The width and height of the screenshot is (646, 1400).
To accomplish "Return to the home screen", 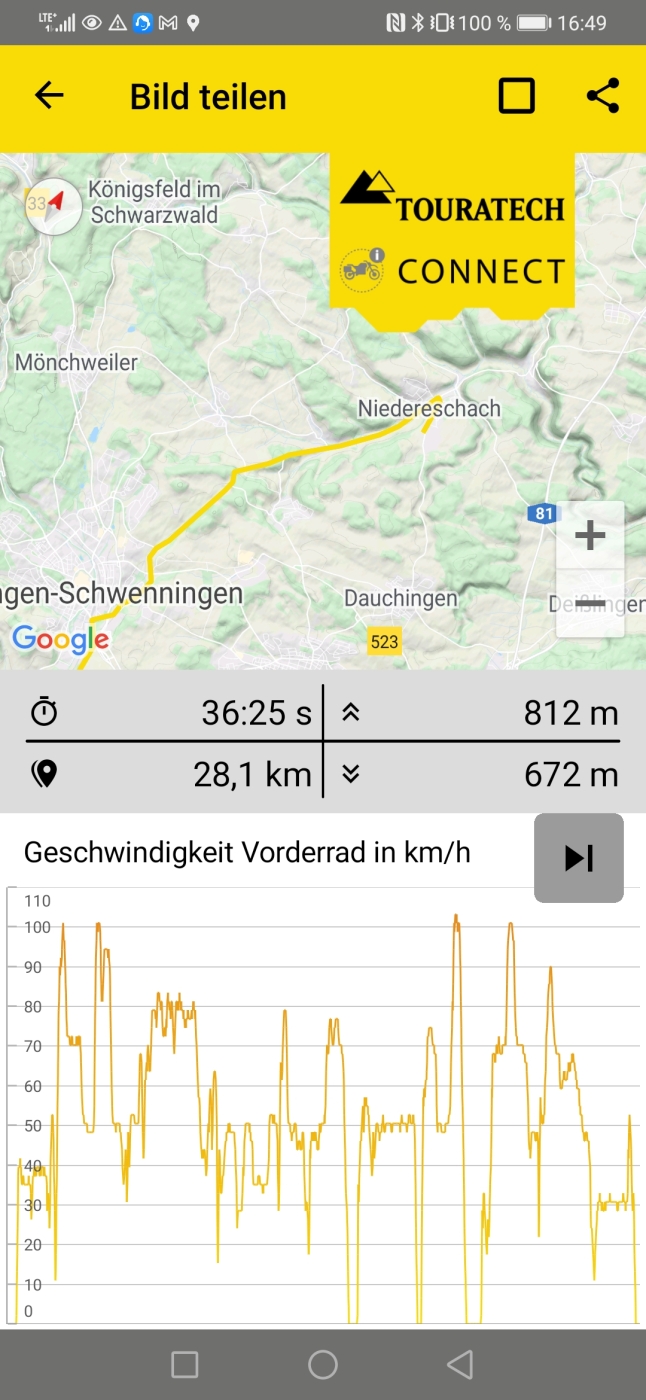I will click(x=323, y=1364).
